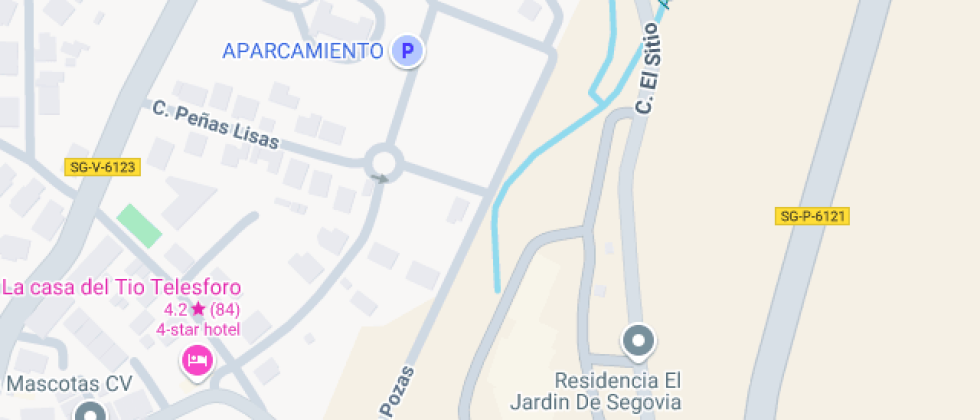Open the Aparcamiento parking marker

[407, 51]
